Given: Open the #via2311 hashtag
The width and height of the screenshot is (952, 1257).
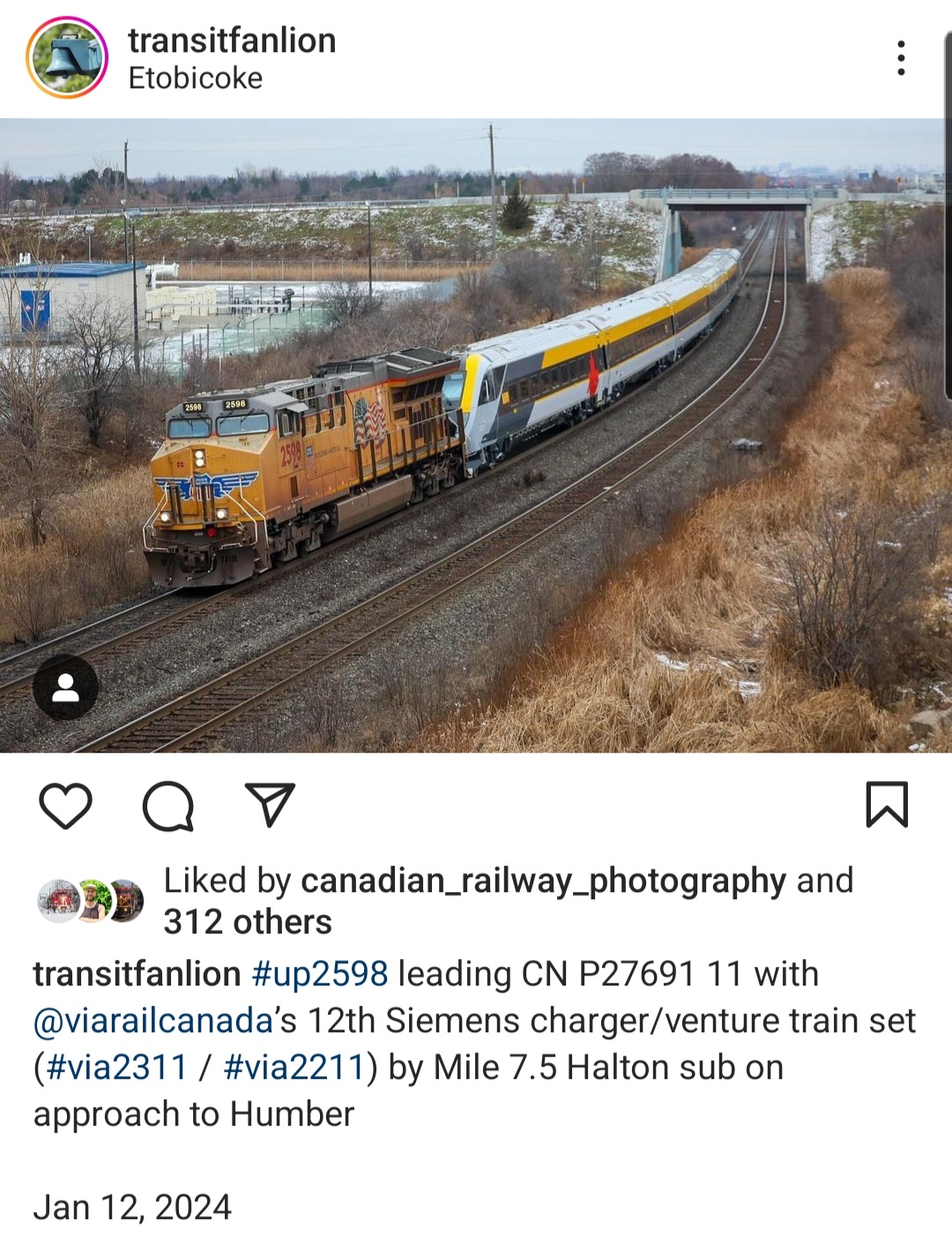Looking at the screenshot, I should click(x=116, y=1067).
